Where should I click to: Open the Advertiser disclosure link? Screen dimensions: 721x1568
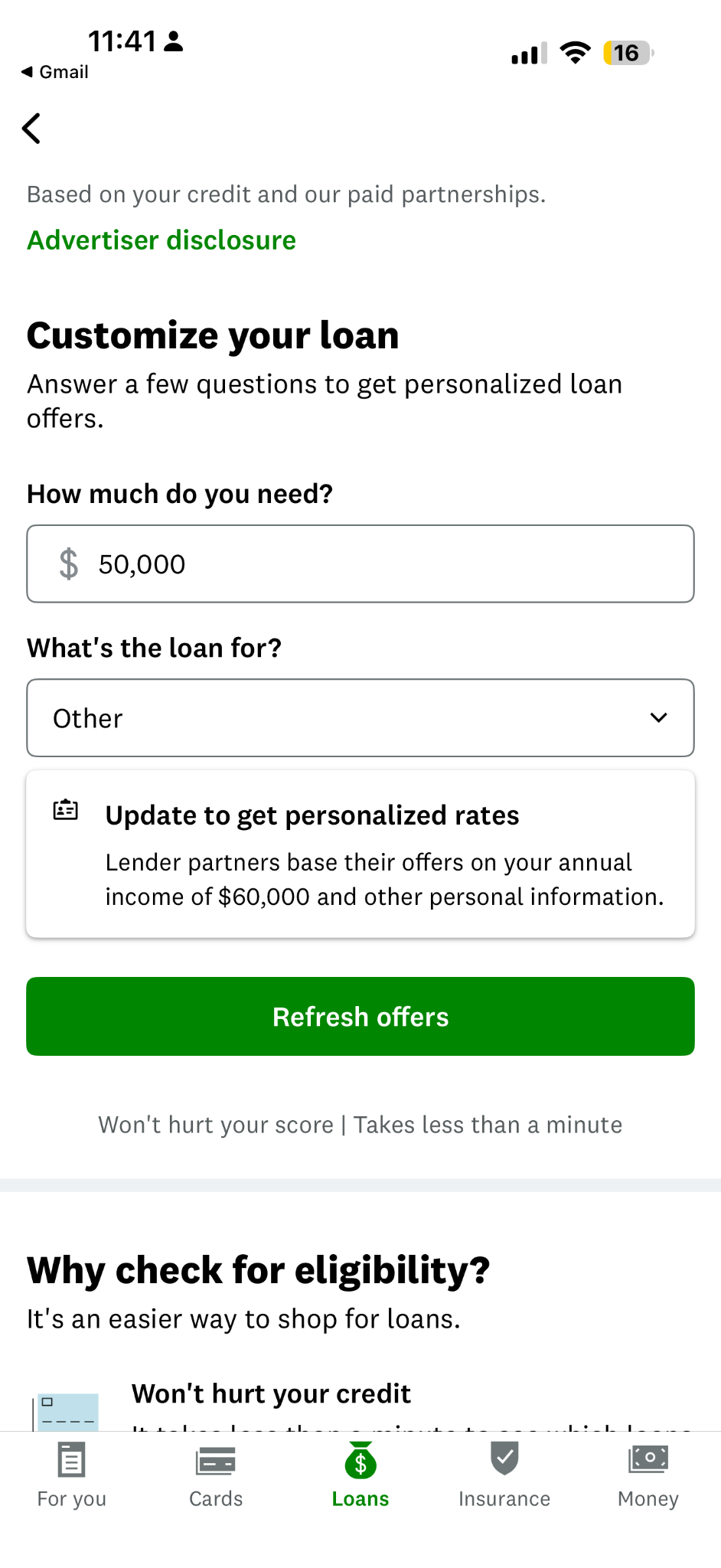coord(161,240)
